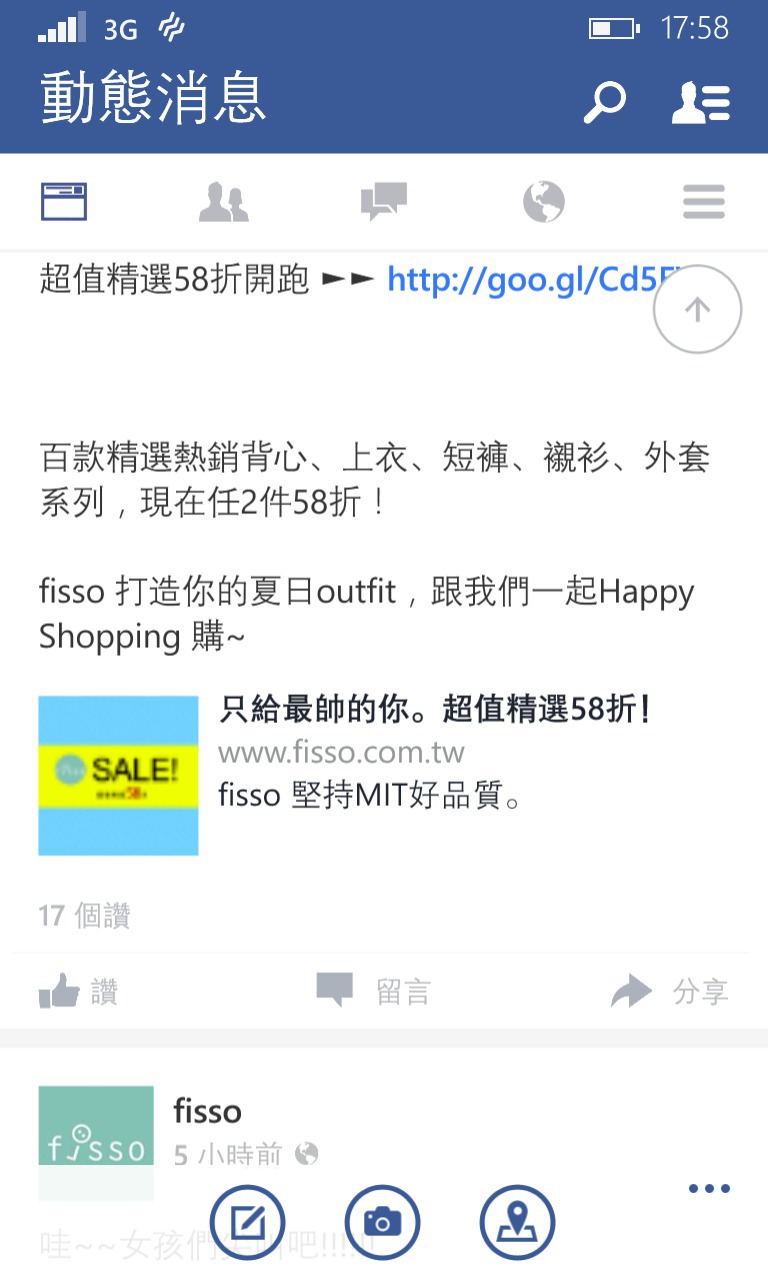Open the friends list sidebar icon
This screenshot has height=1280, width=768.
701,102
